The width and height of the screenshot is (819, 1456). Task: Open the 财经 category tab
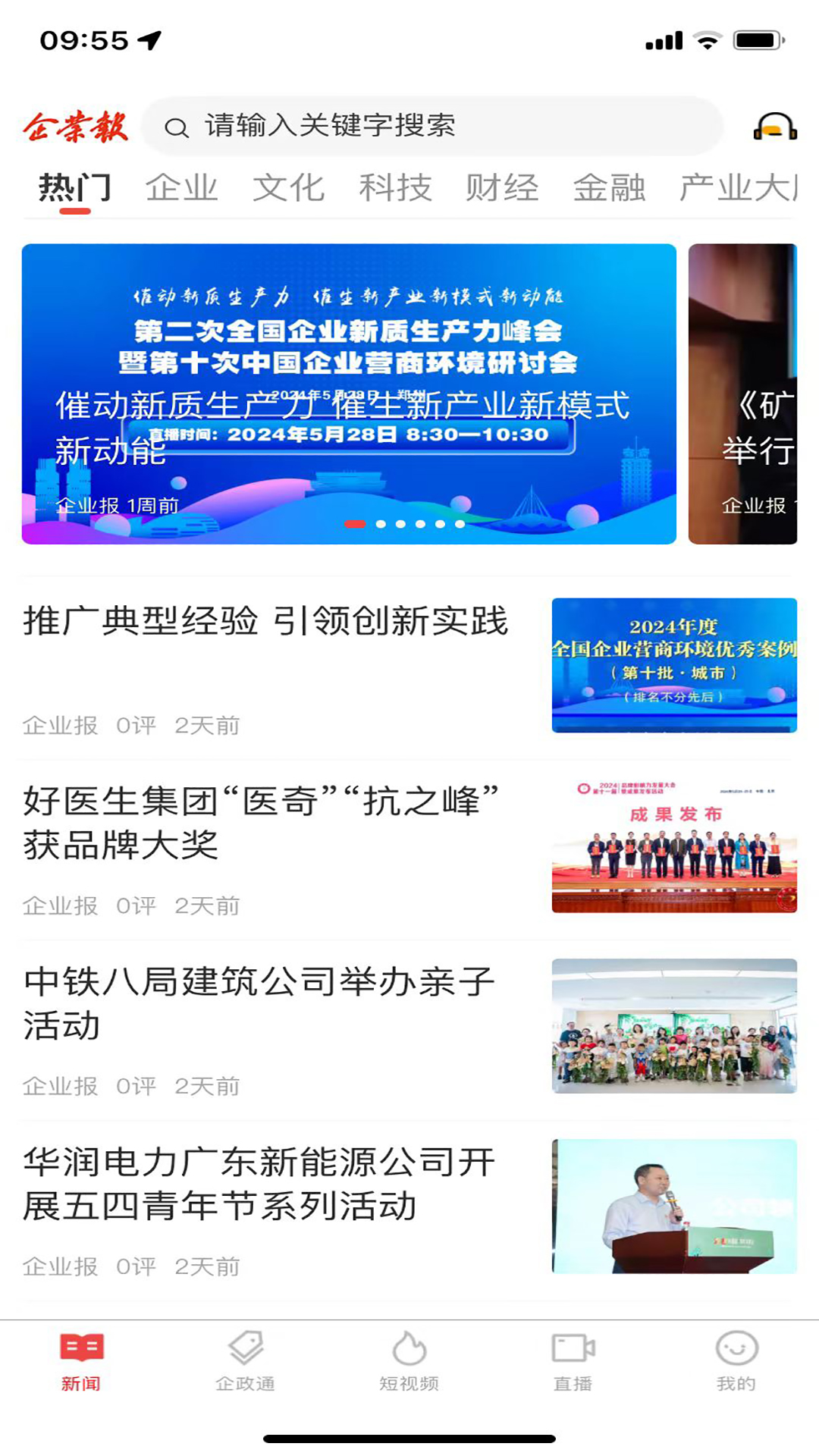[x=502, y=188]
